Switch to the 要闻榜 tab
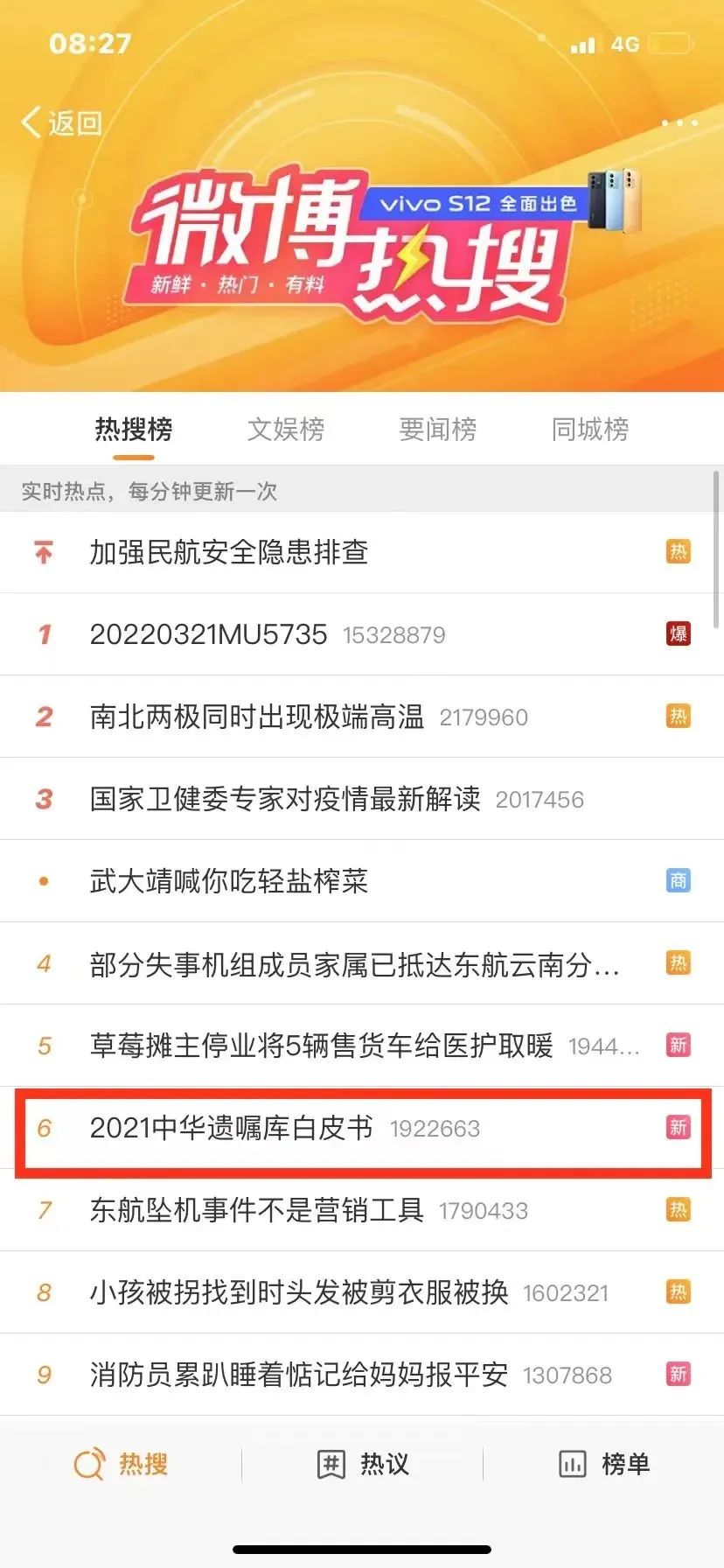 [438, 430]
